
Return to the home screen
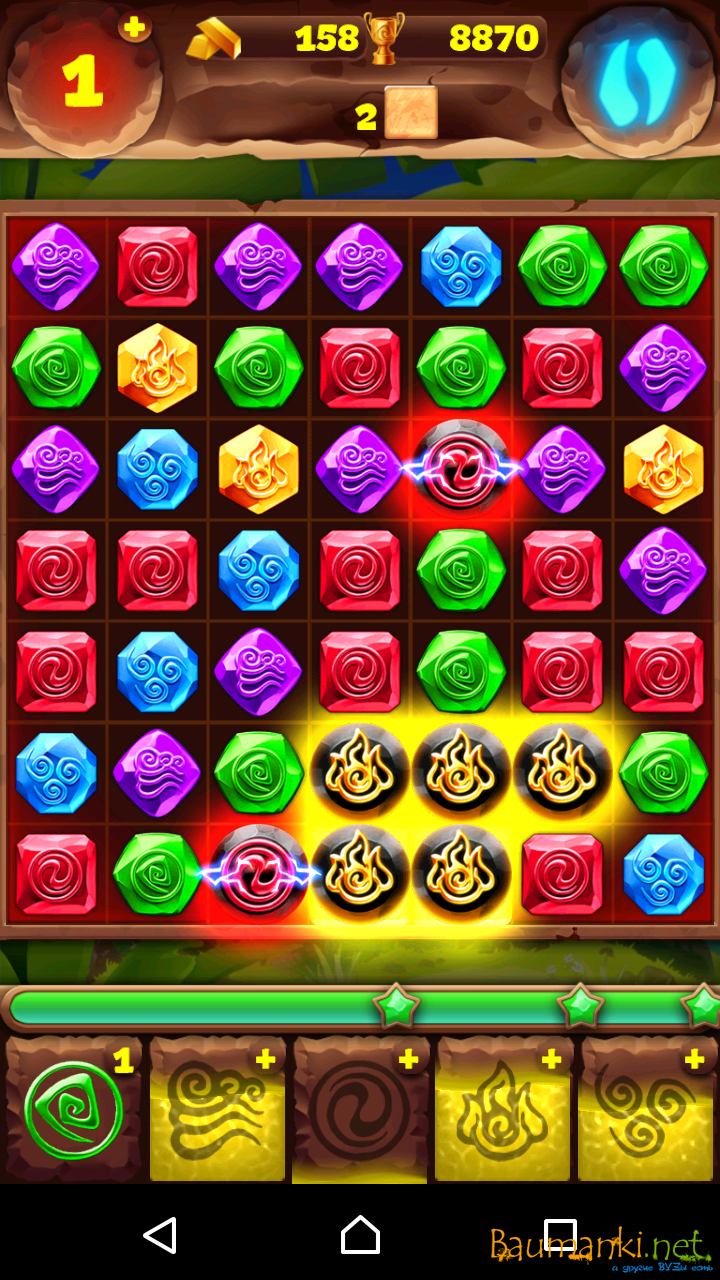click(x=360, y=1236)
